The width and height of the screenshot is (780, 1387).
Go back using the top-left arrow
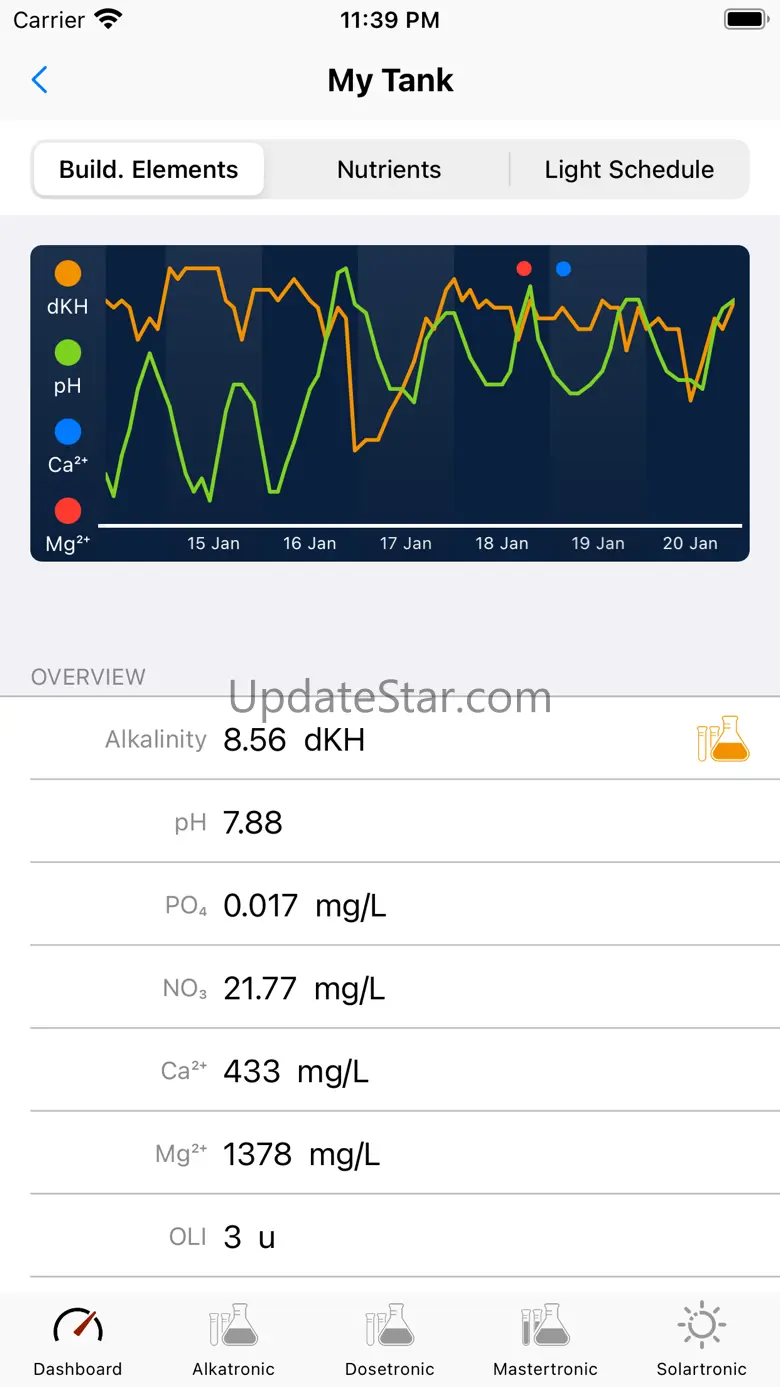click(x=40, y=80)
